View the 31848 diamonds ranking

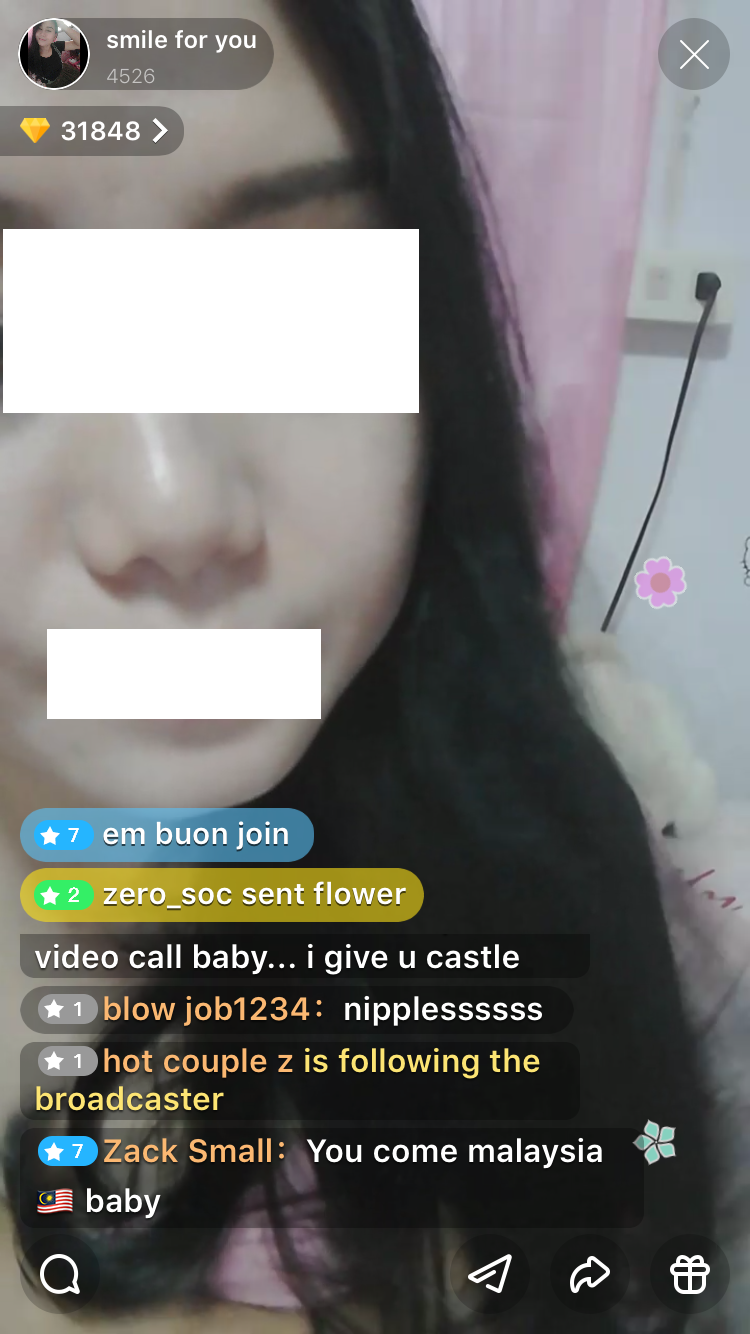click(x=95, y=131)
